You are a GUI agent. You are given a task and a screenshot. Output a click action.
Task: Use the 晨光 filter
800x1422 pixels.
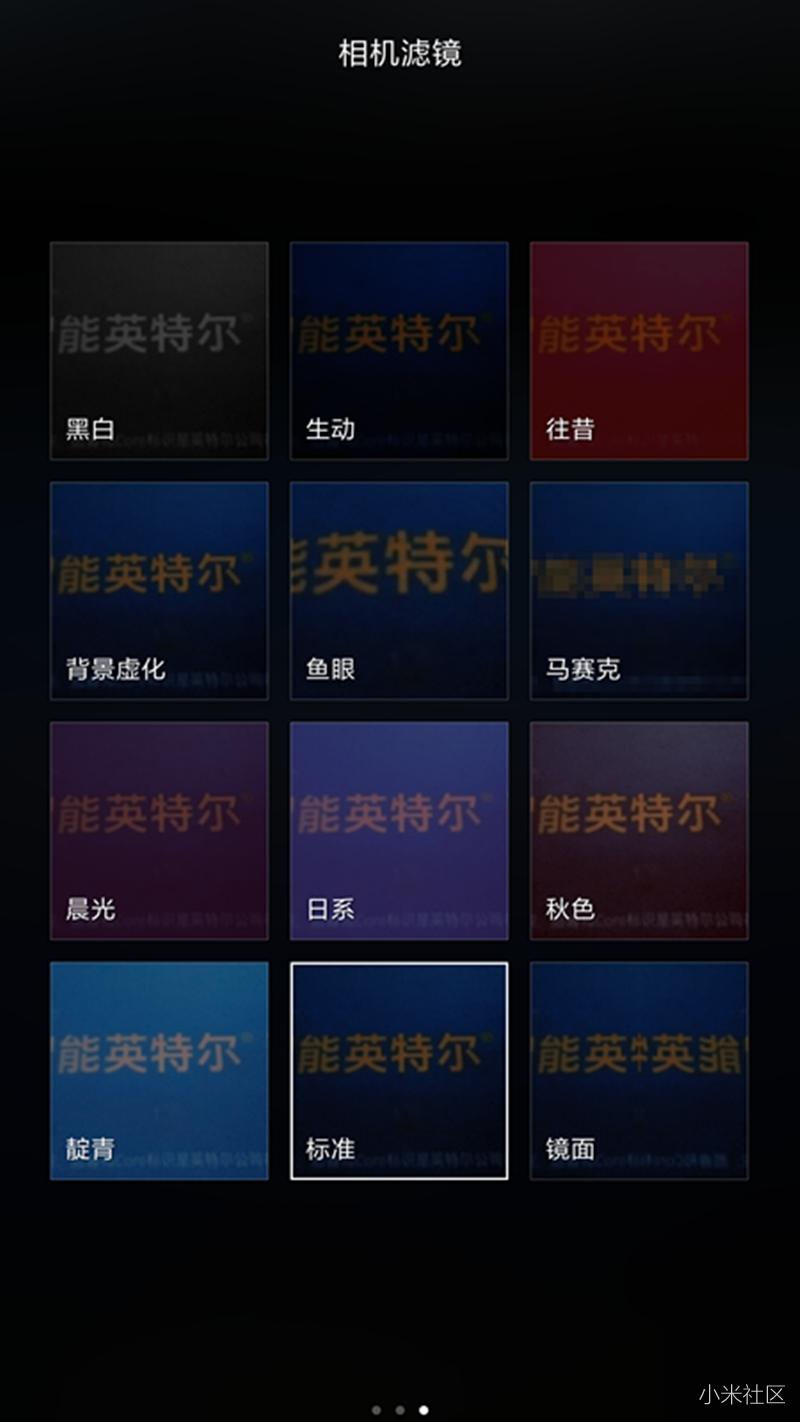[159, 831]
